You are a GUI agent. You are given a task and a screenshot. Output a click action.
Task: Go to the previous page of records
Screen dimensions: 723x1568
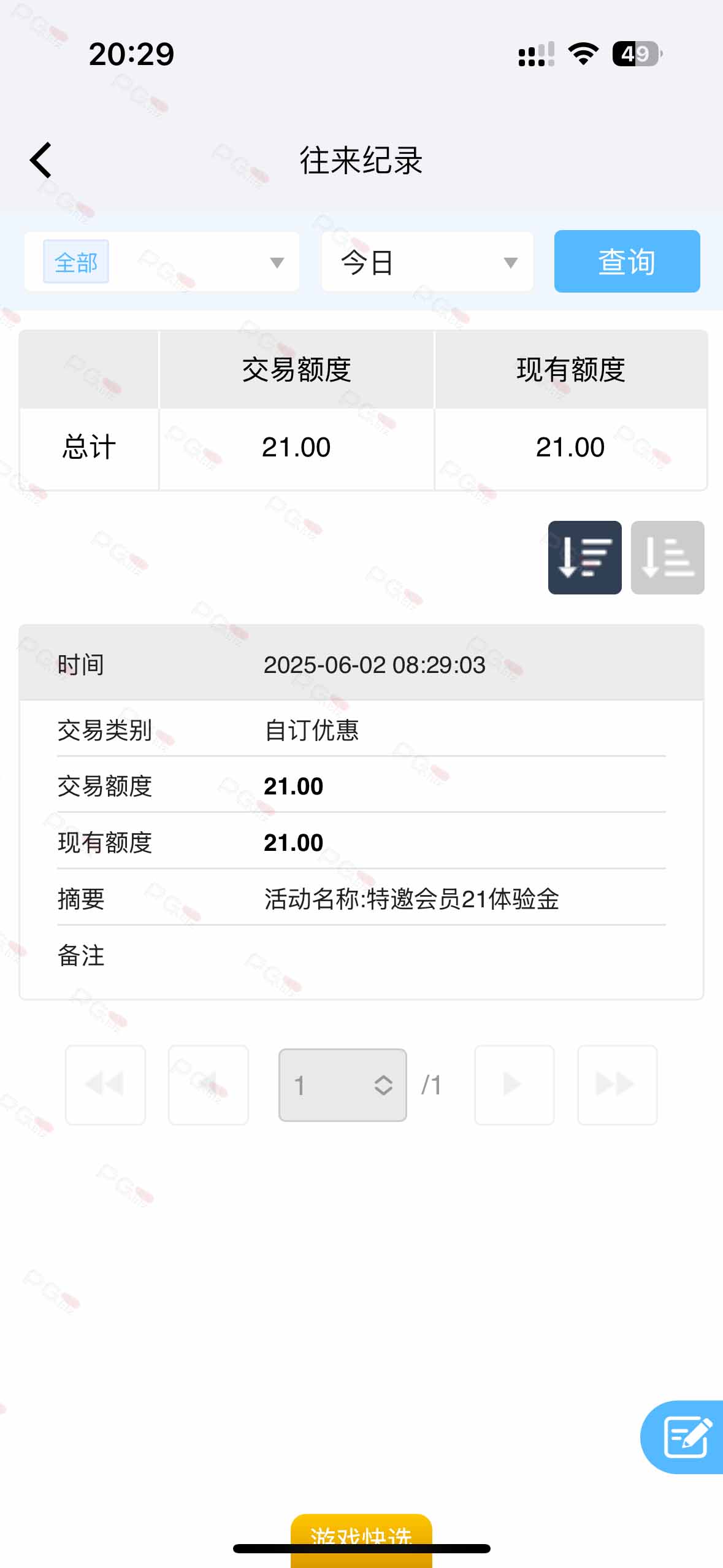click(208, 1085)
